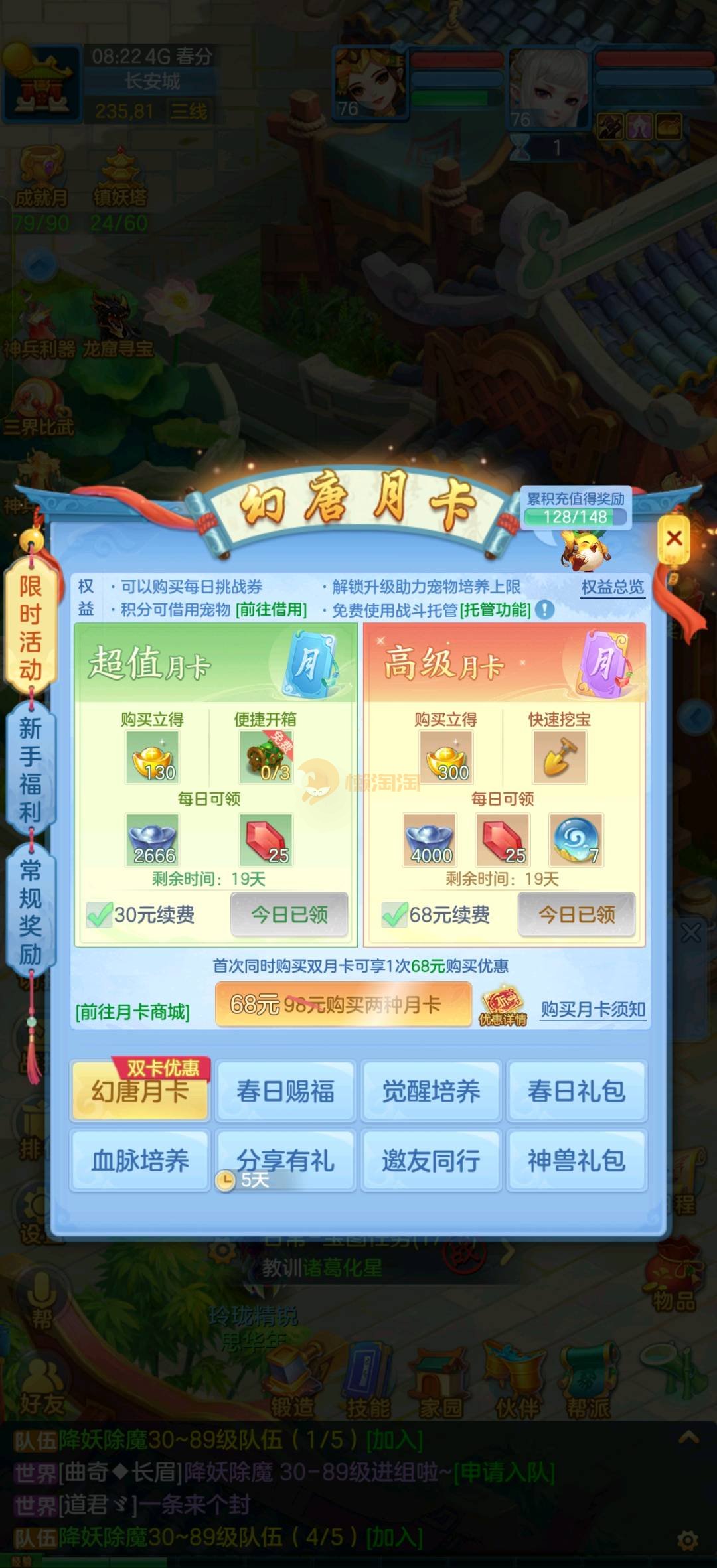Toggle the 30元续费 checkbox
Screen dimensions: 717x1568
(100, 916)
